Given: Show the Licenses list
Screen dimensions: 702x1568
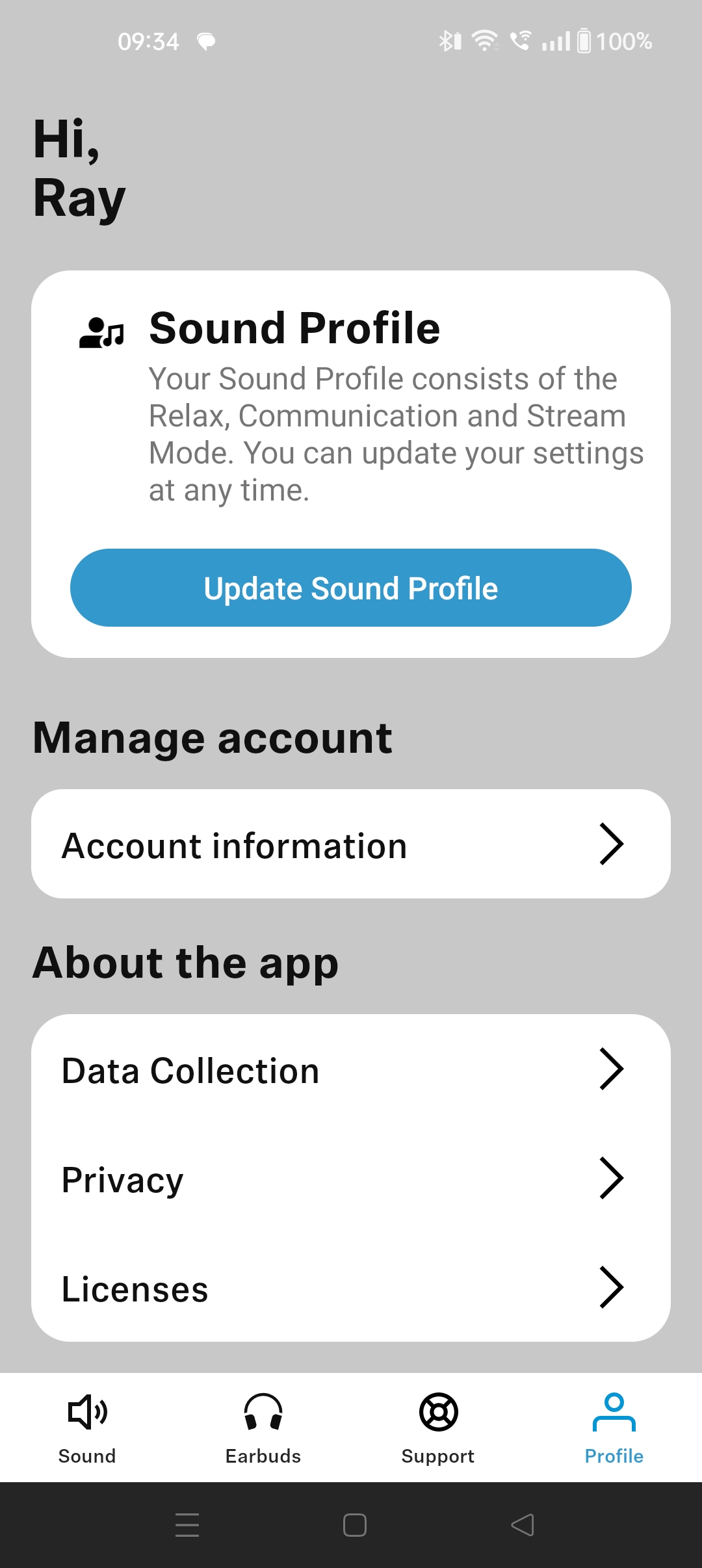Looking at the screenshot, I should tap(351, 1288).
